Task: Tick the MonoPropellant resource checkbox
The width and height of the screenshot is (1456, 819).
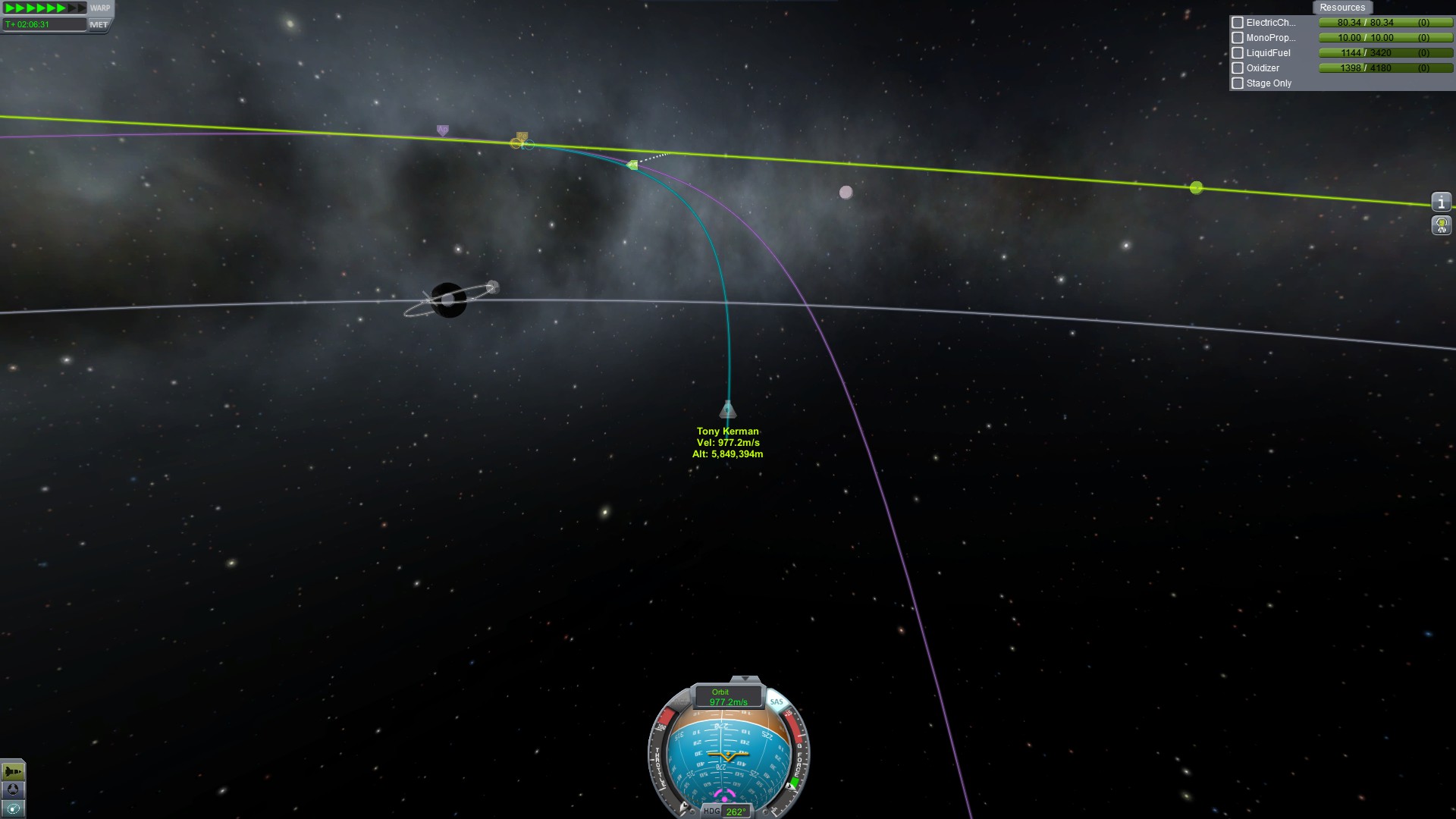Action: pyautogui.click(x=1238, y=38)
